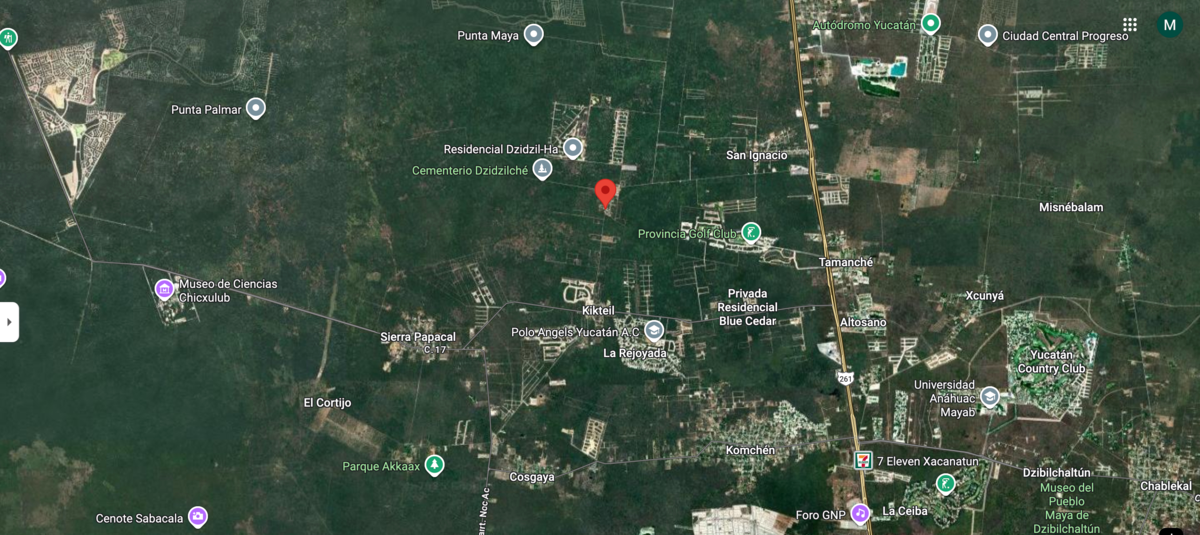The image size is (1200, 535).
Task: Open Museo de Ciencias Chicxulub marker
Action: (x=165, y=289)
